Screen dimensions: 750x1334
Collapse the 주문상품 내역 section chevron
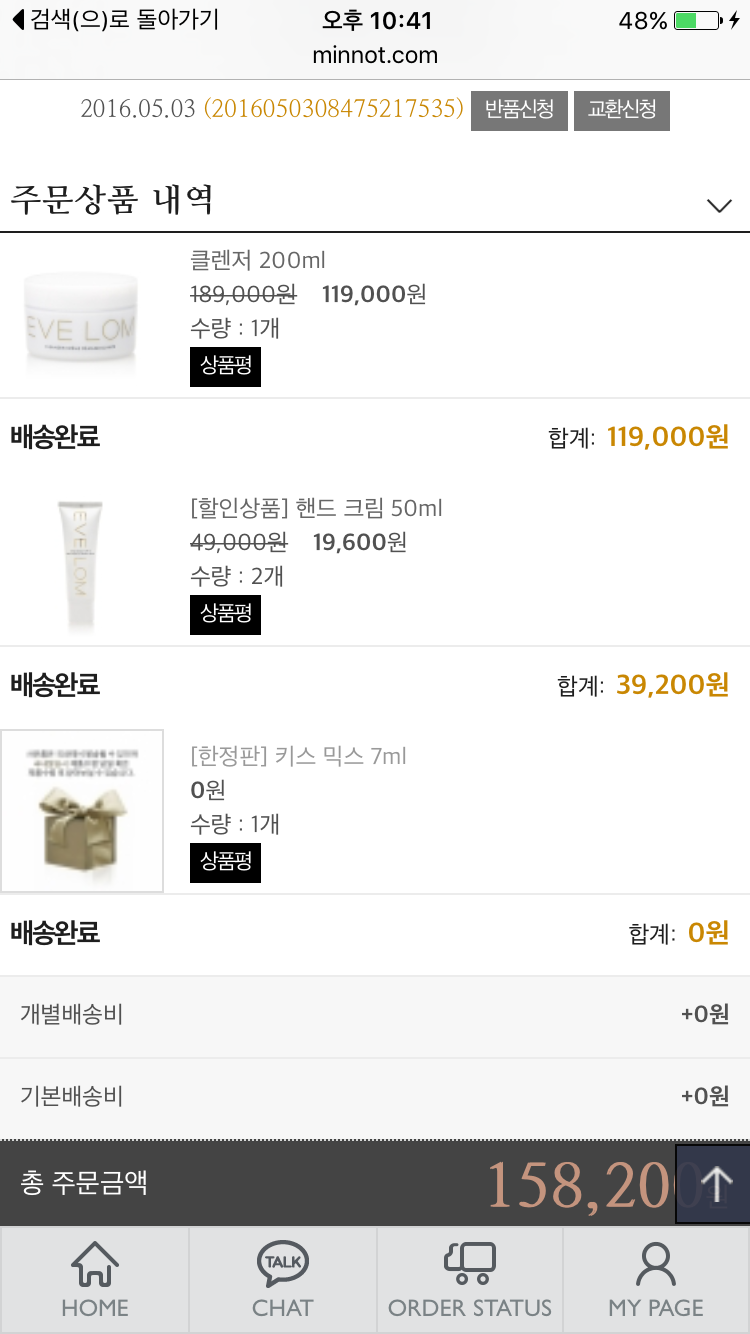coord(719,205)
